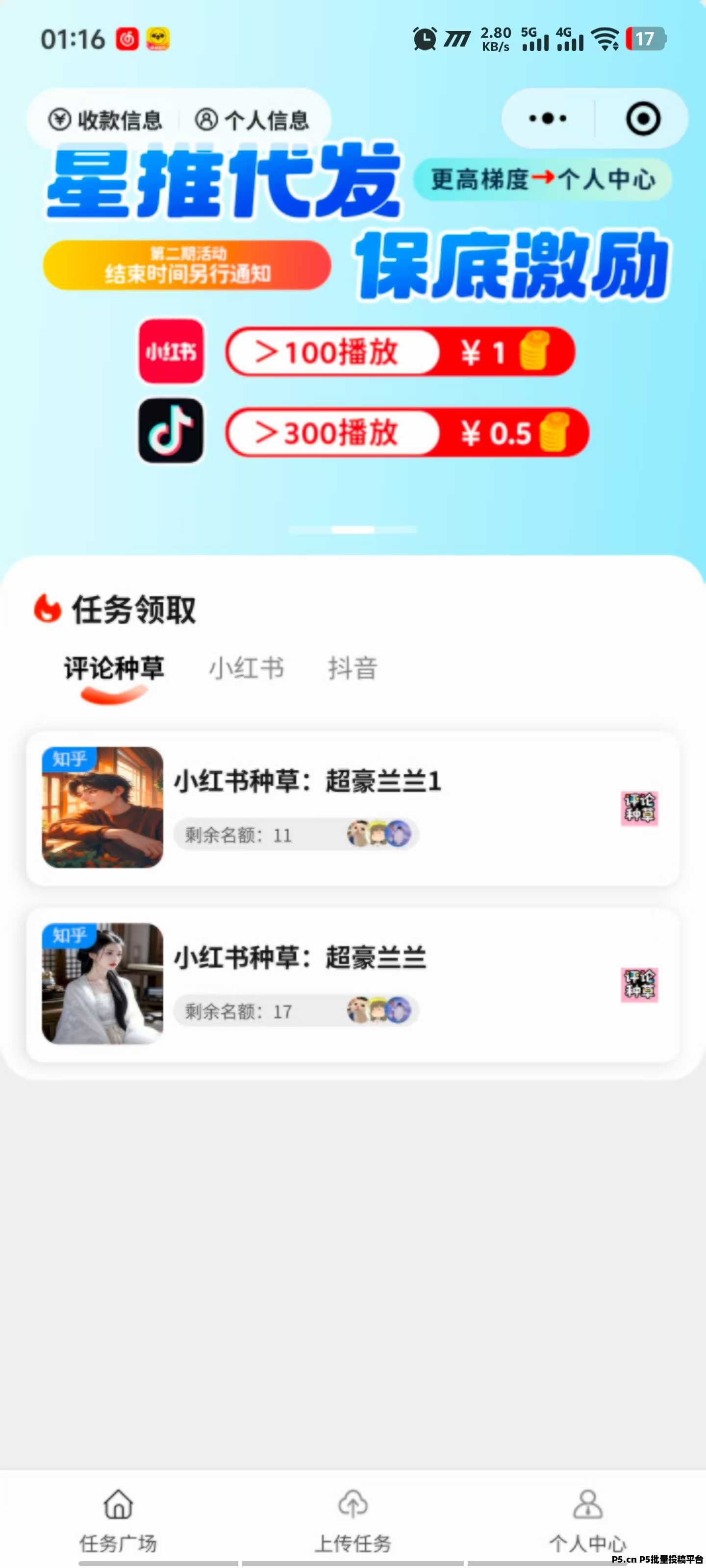Close the mini program with circle button
The width and height of the screenshot is (706, 1568).
643,118
